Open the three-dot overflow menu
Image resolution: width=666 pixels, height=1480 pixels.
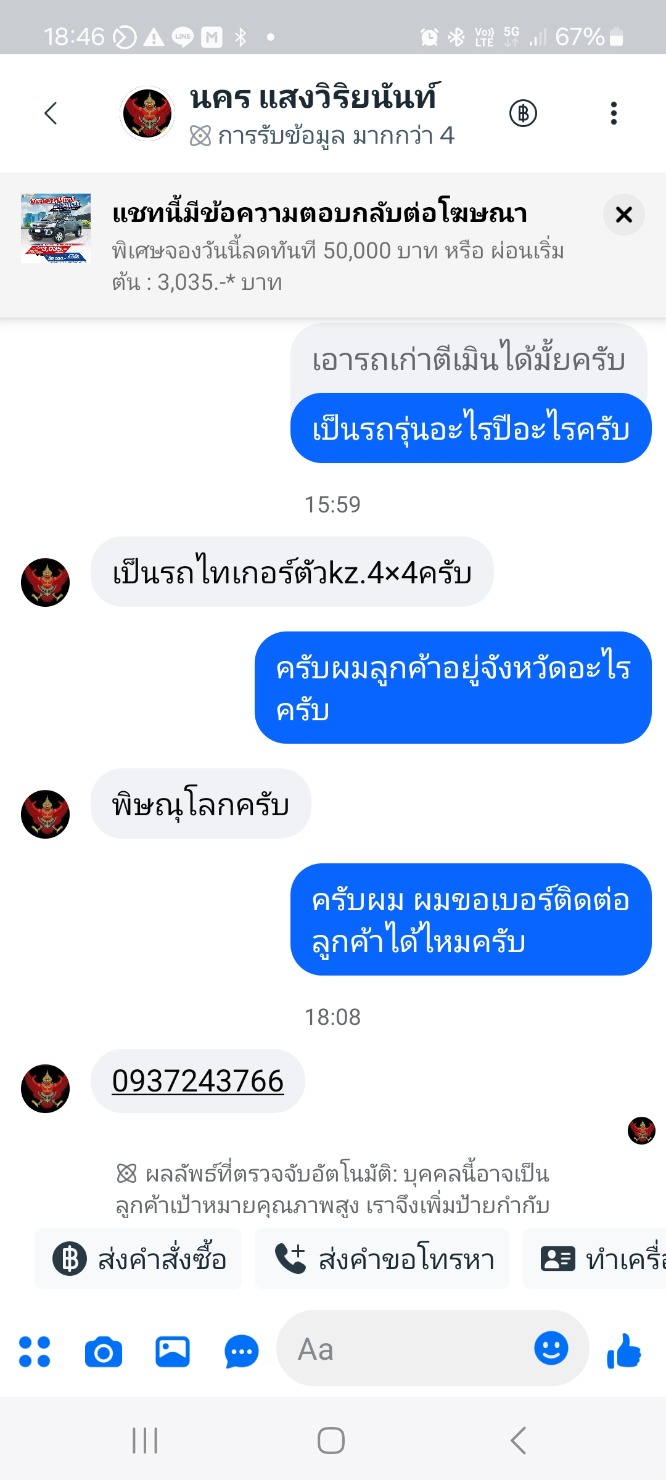click(614, 114)
